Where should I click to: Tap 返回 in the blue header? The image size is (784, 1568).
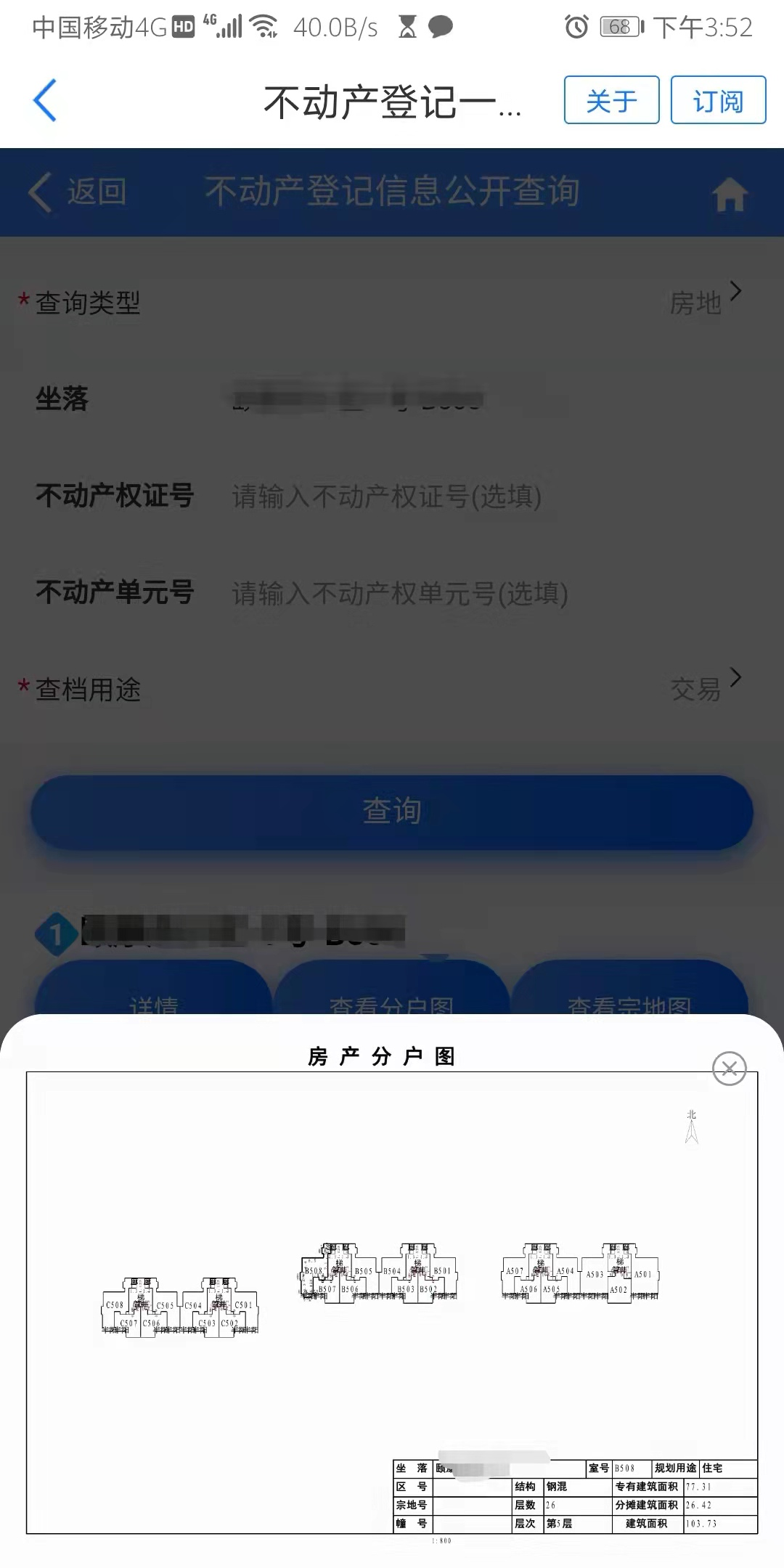click(x=78, y=192)
